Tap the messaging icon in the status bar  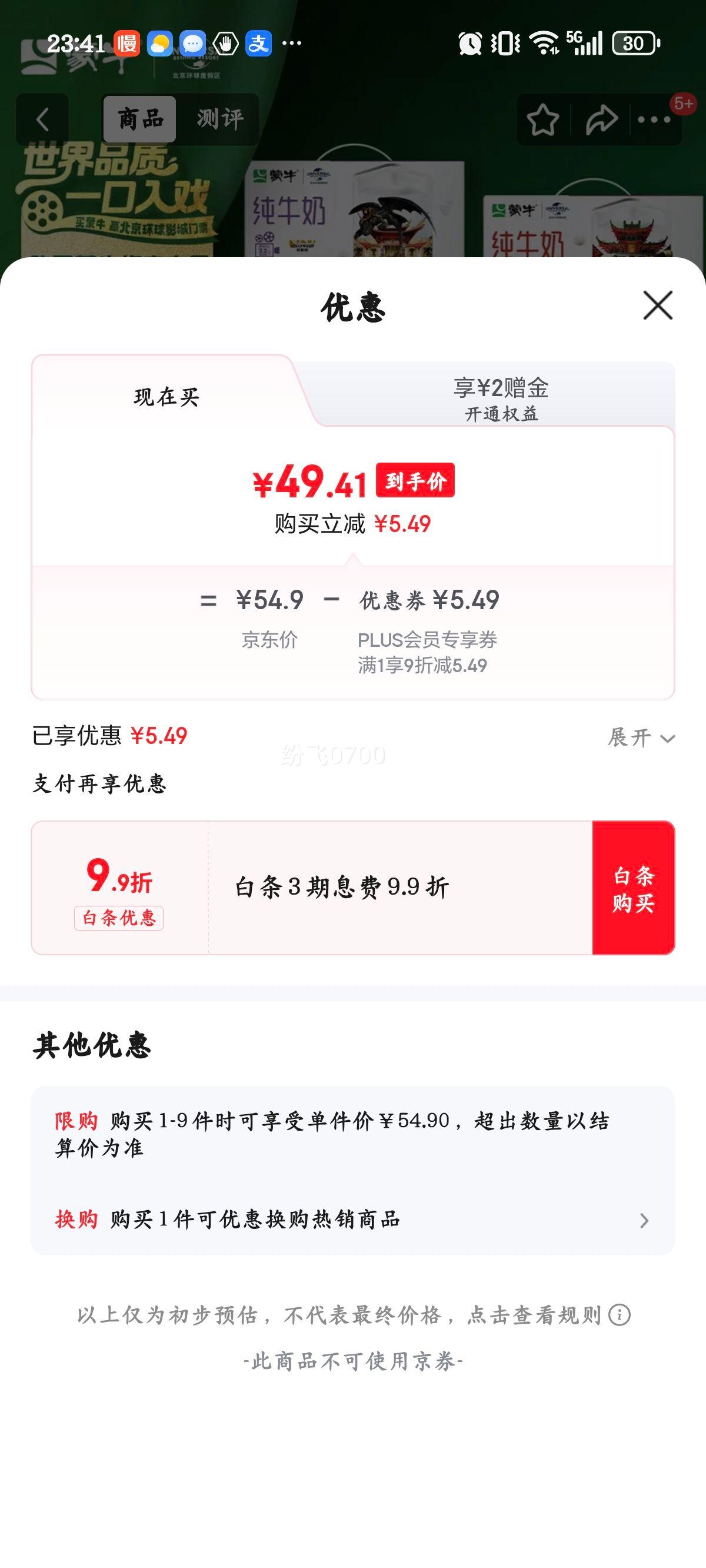pos(194,42)
